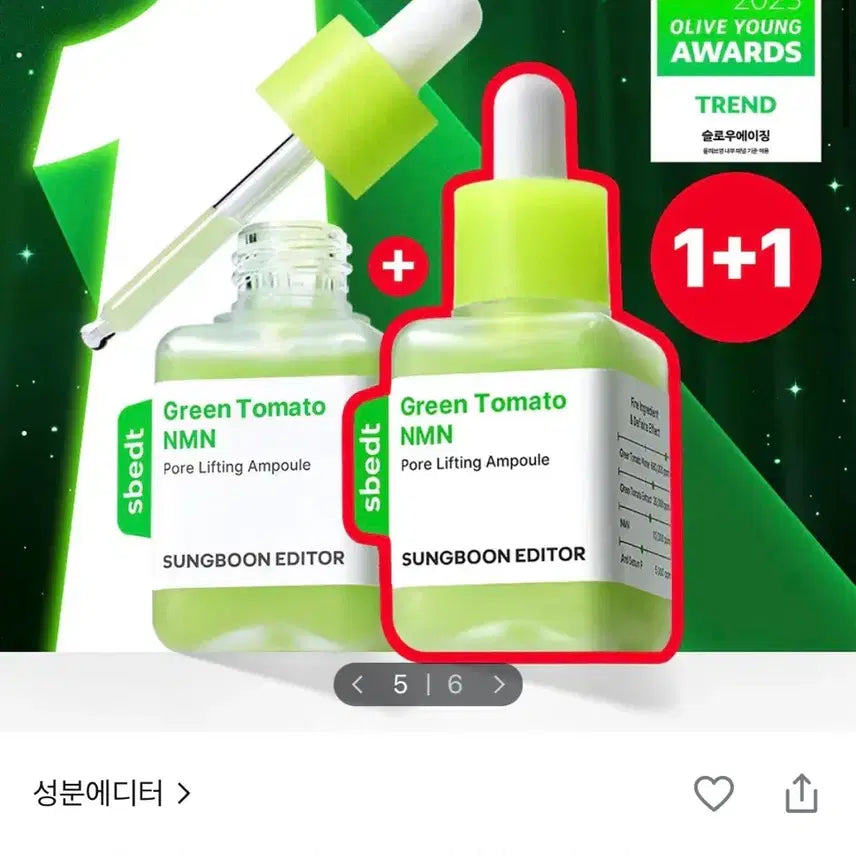Like this product with the heart
This screenshot has height=856, width=856.
tap(714, 794)
